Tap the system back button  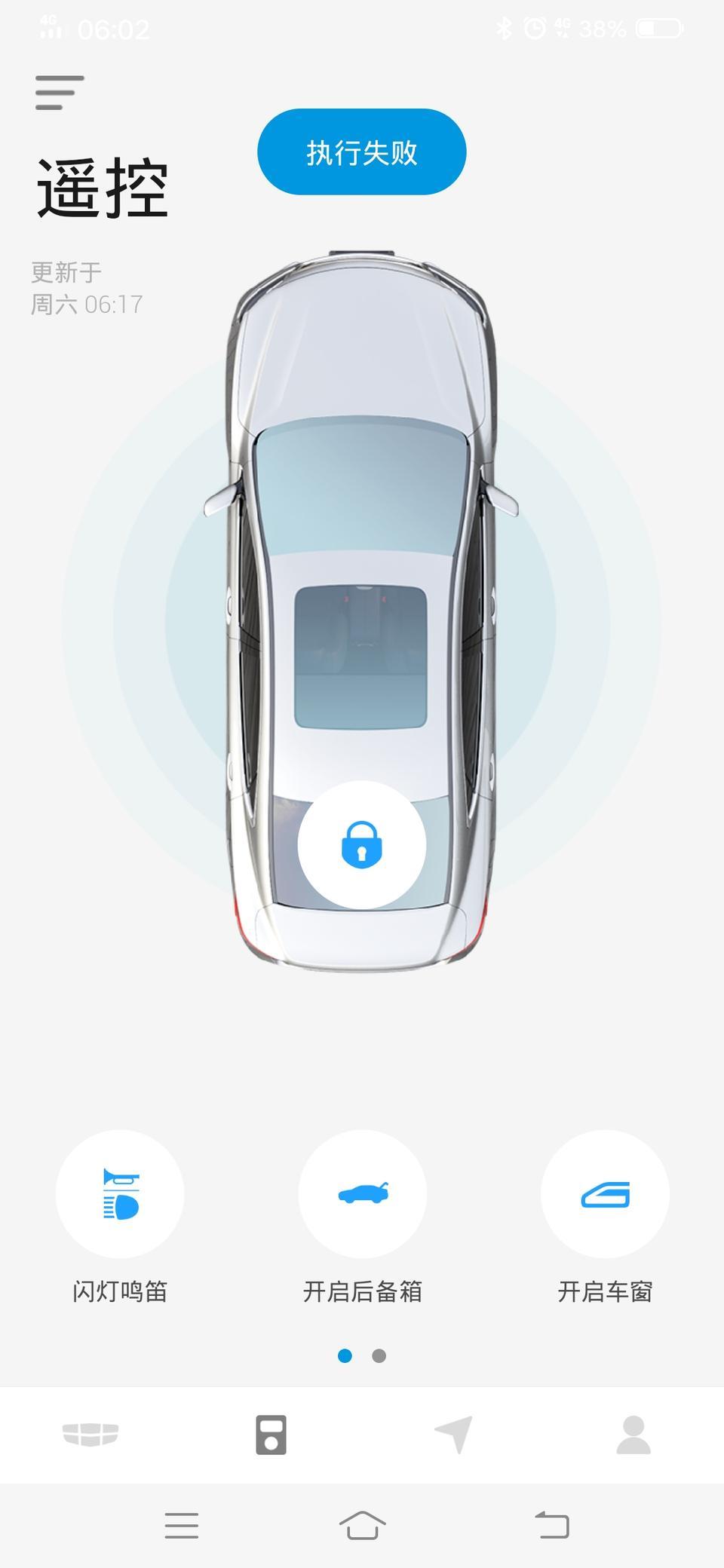click(x=552, y=1525)
